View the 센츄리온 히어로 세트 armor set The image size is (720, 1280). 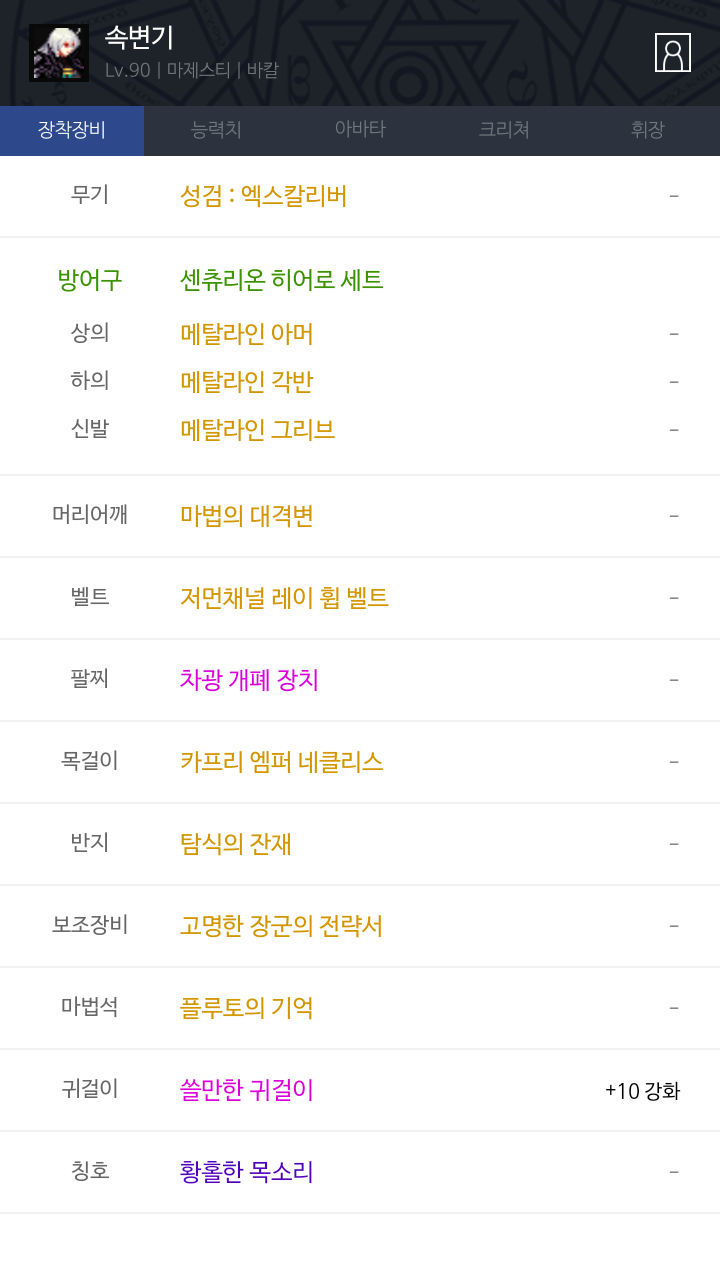tap(281, 280)
